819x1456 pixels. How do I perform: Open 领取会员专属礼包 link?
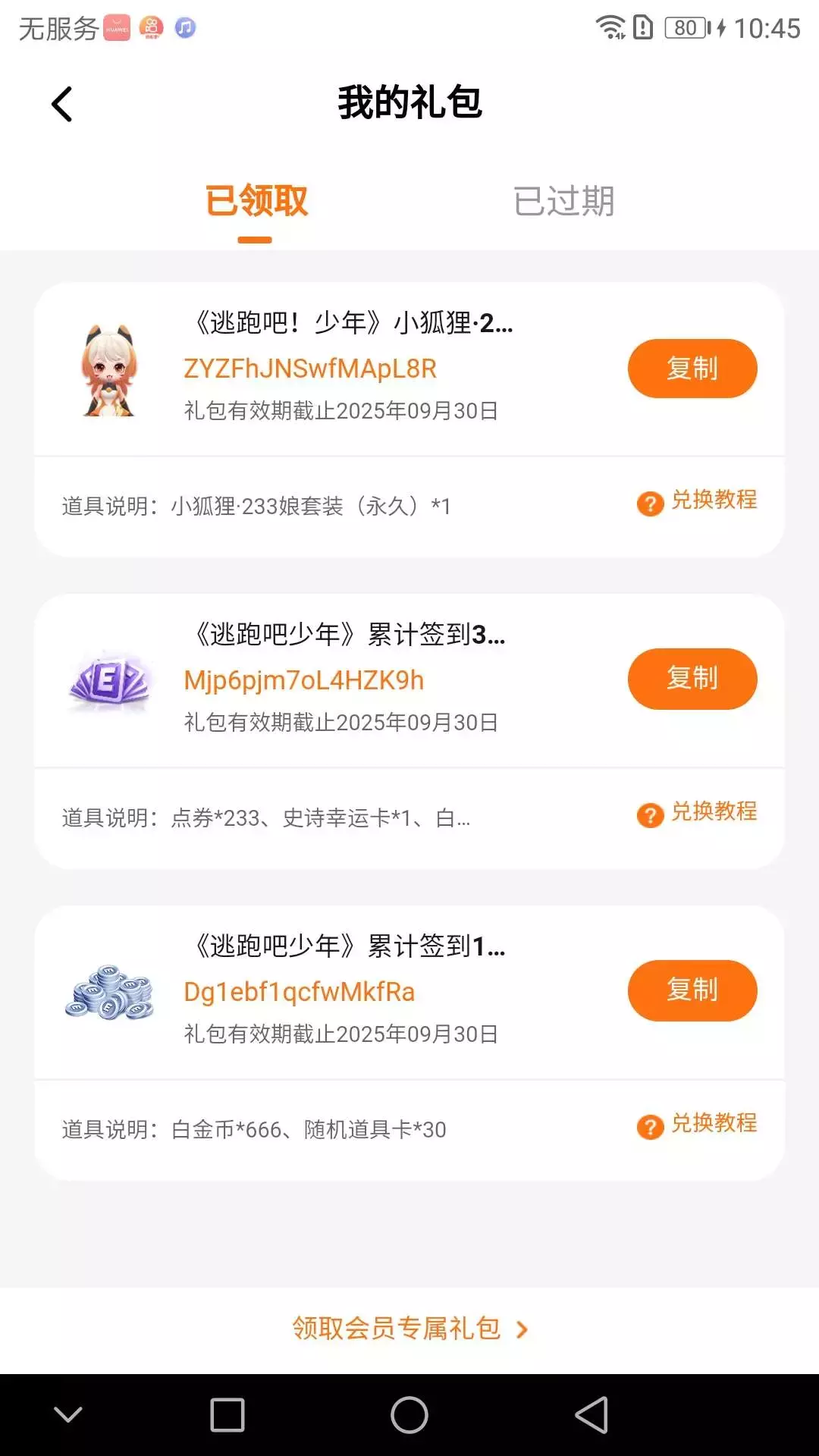409,1329
